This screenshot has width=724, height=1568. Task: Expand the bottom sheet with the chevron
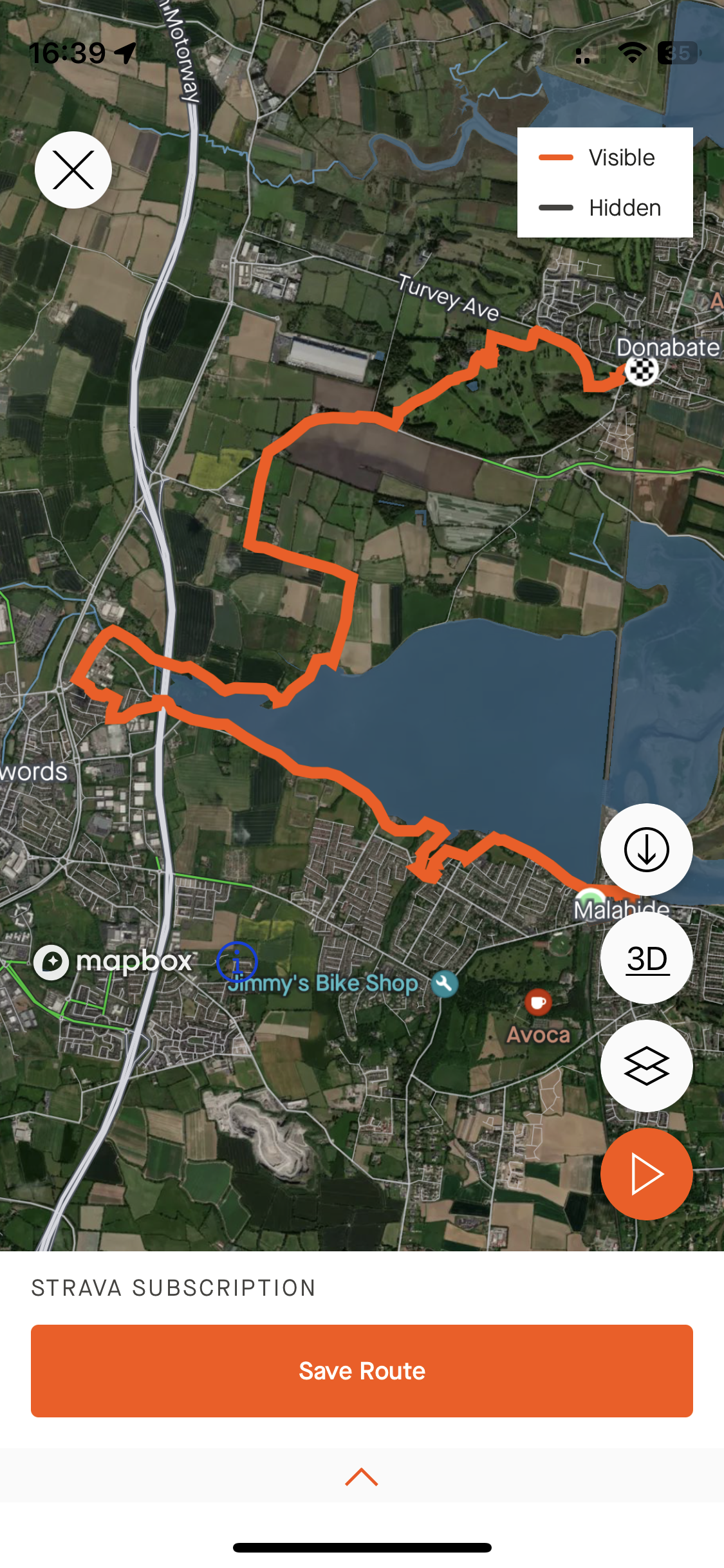coord(362,1477)
